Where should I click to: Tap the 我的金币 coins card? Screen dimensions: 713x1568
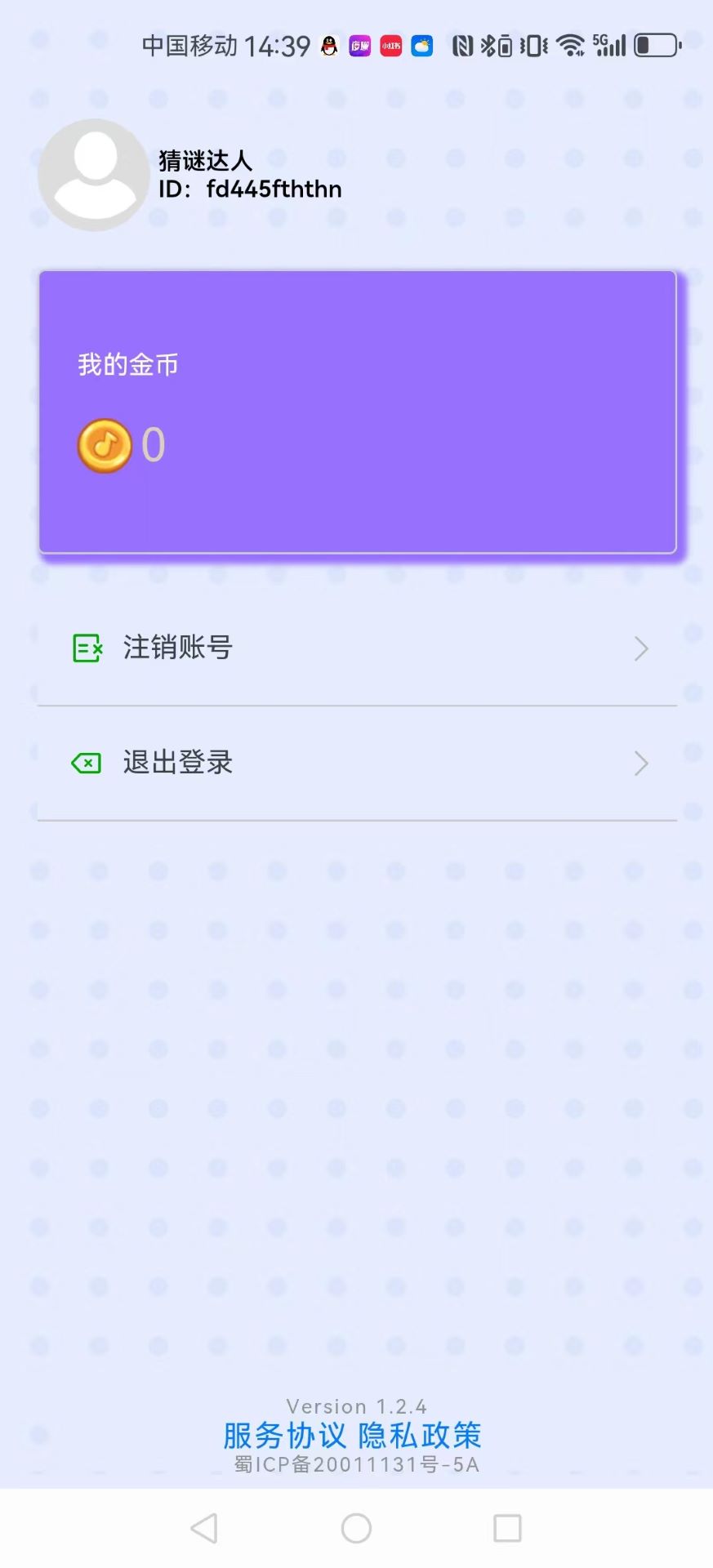pyautogui.click(x=357, y=412)
